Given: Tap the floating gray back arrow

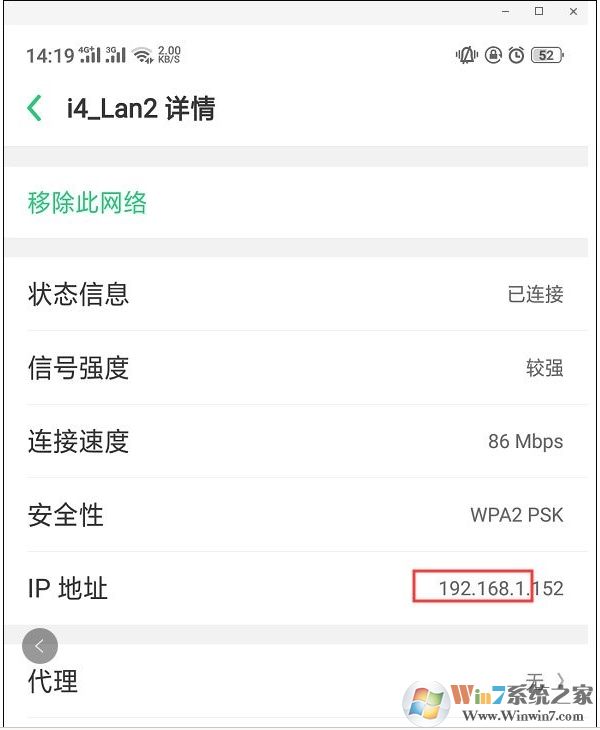Looking at the screenshot, I should pos(40,646).
